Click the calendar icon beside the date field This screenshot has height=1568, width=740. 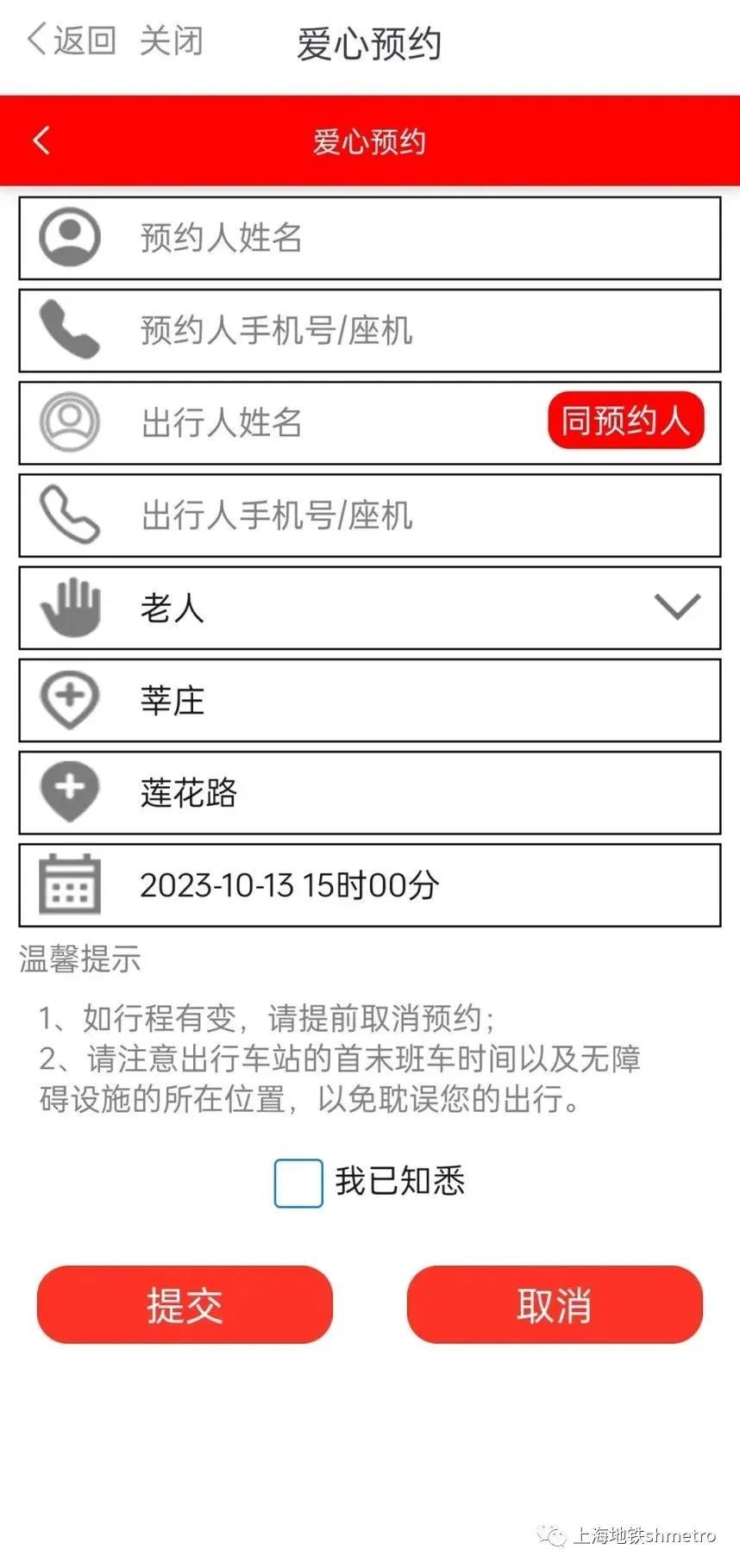pos(71,884)
